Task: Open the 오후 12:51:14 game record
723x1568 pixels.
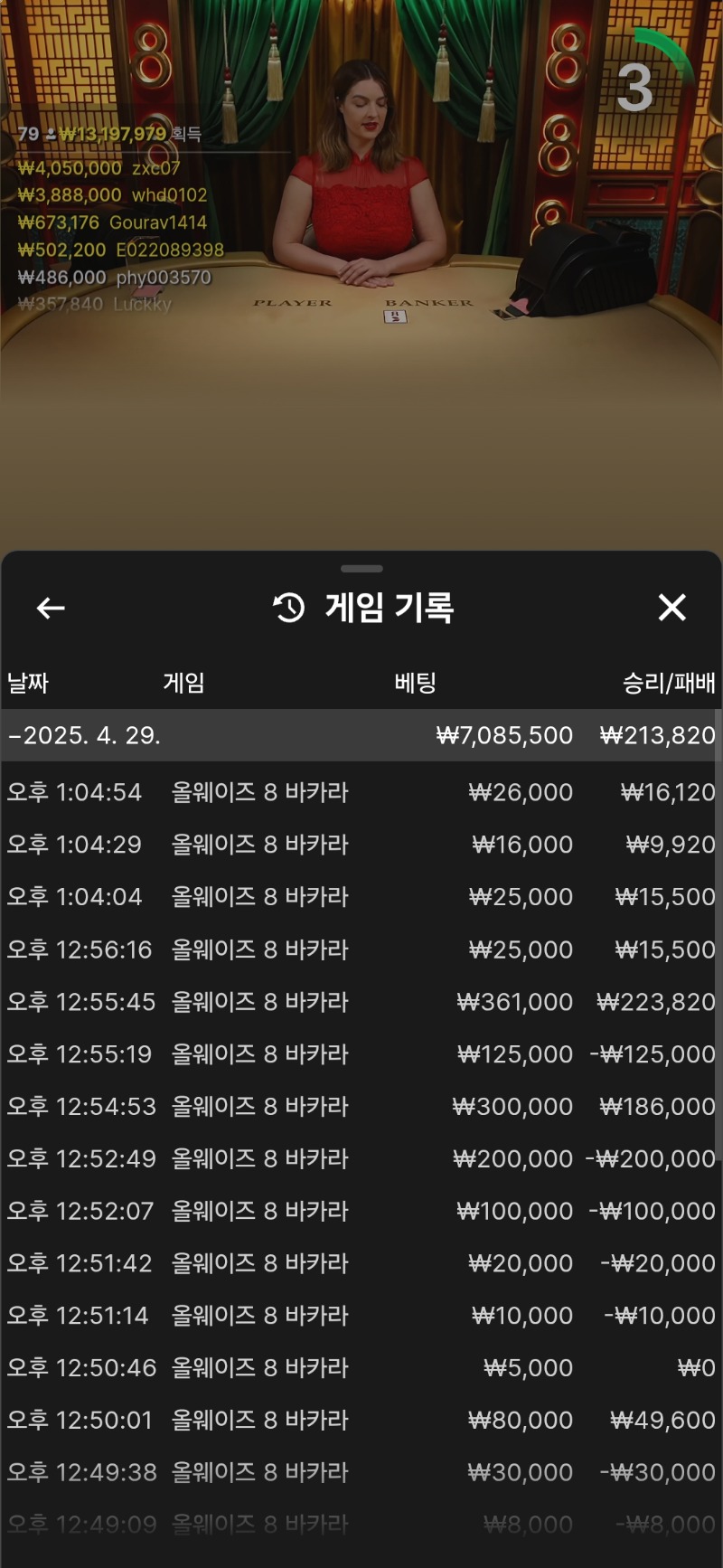Action: (x=360, y=1316)
